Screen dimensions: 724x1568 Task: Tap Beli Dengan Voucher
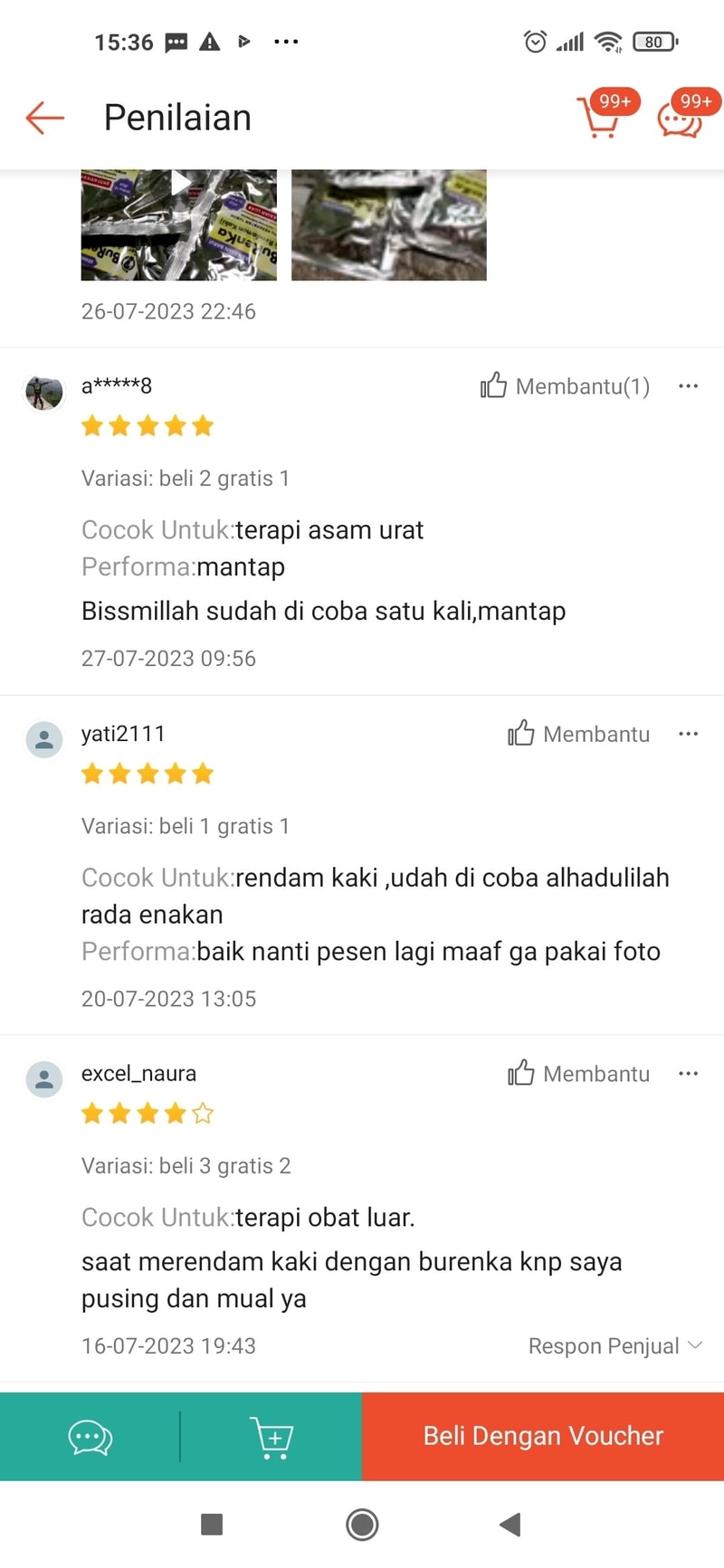[543, 1437]
